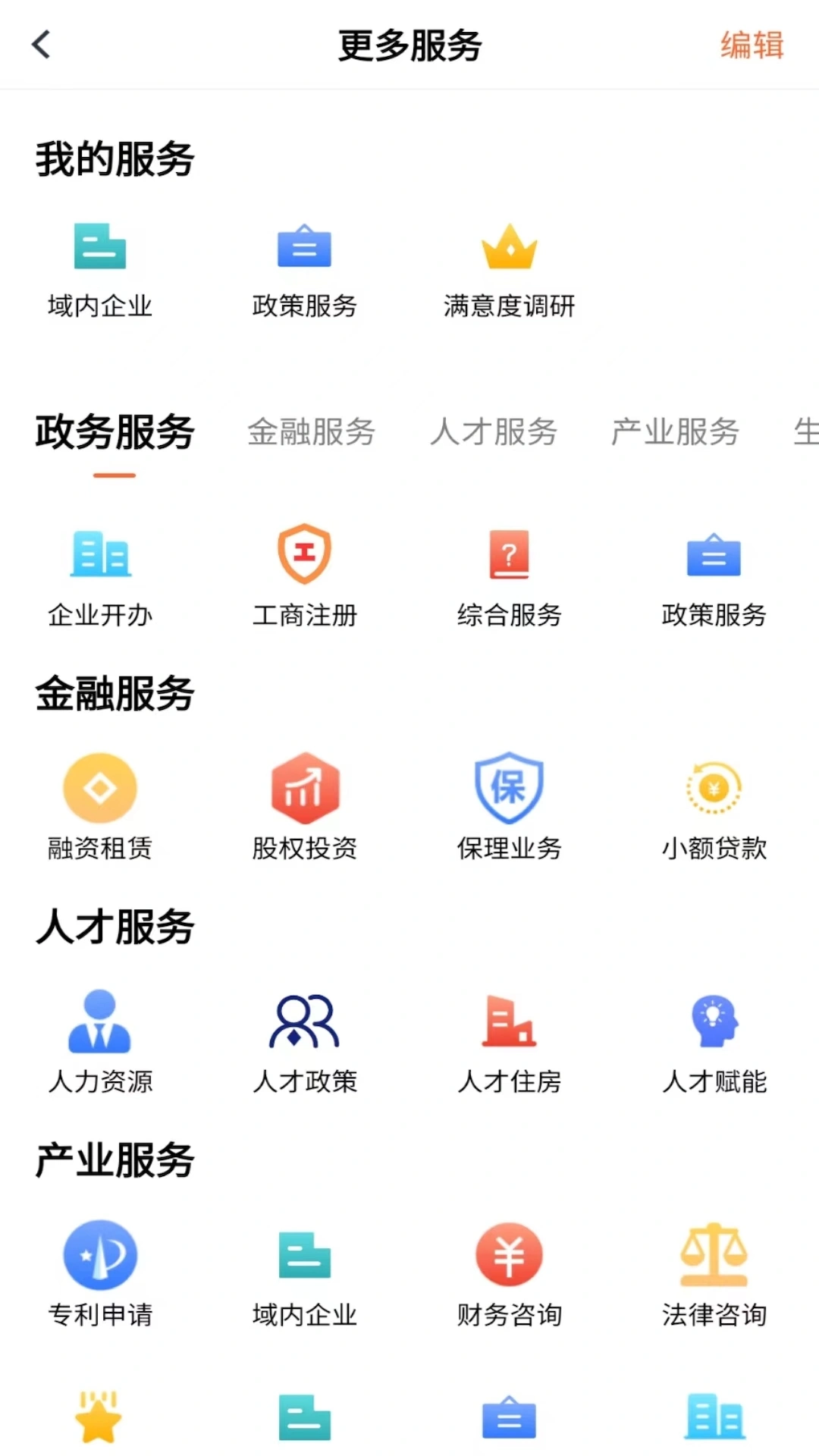Image resolution: width=819 pixels, height=1456 pixels.
Task: Open 政策服务 under 我的服务
Action: [304, 246]
